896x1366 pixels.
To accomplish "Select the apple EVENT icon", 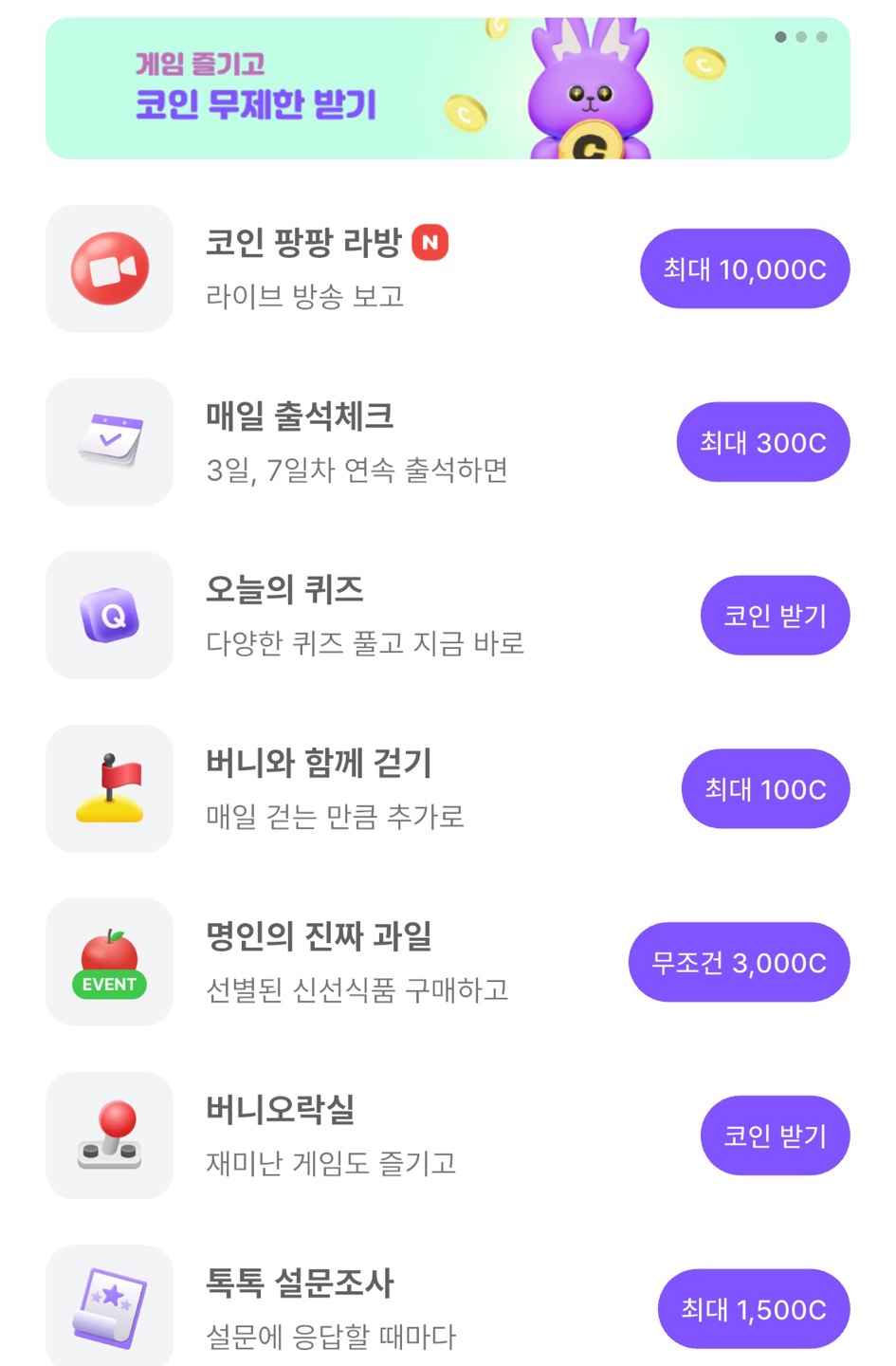I will (x=108, y=962).
